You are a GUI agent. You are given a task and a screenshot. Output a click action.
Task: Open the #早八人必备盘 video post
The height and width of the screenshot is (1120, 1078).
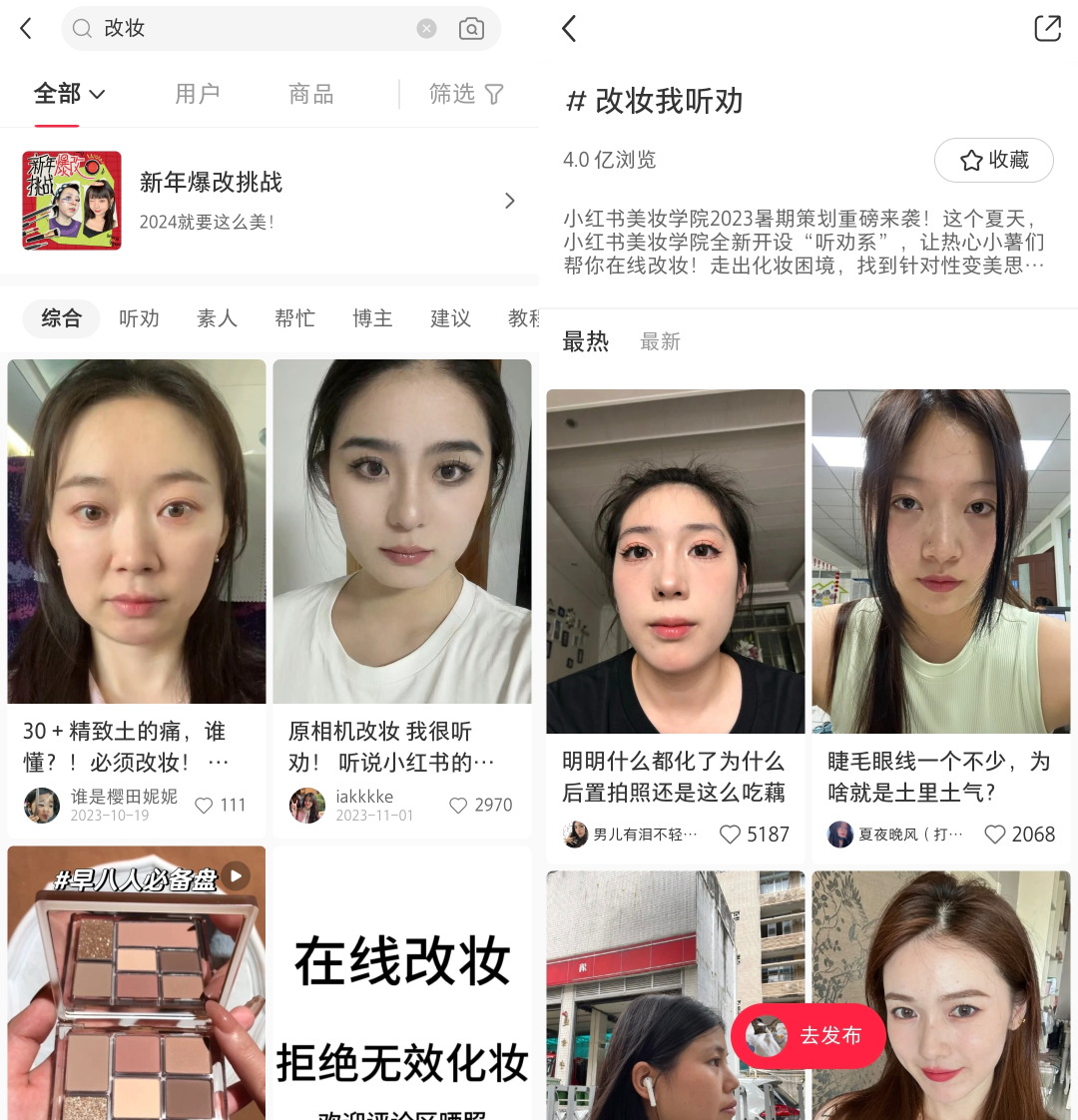[137, 983]
